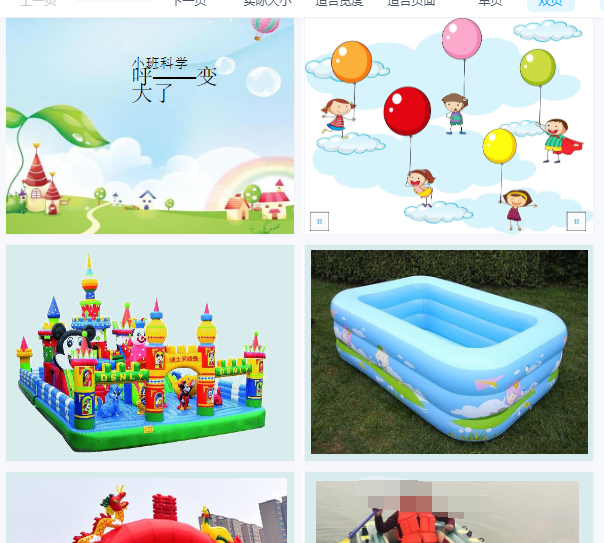Choose fit width view (适合宽度)
The width and height of the screenshot is (604, 543).
pos(340,3)
